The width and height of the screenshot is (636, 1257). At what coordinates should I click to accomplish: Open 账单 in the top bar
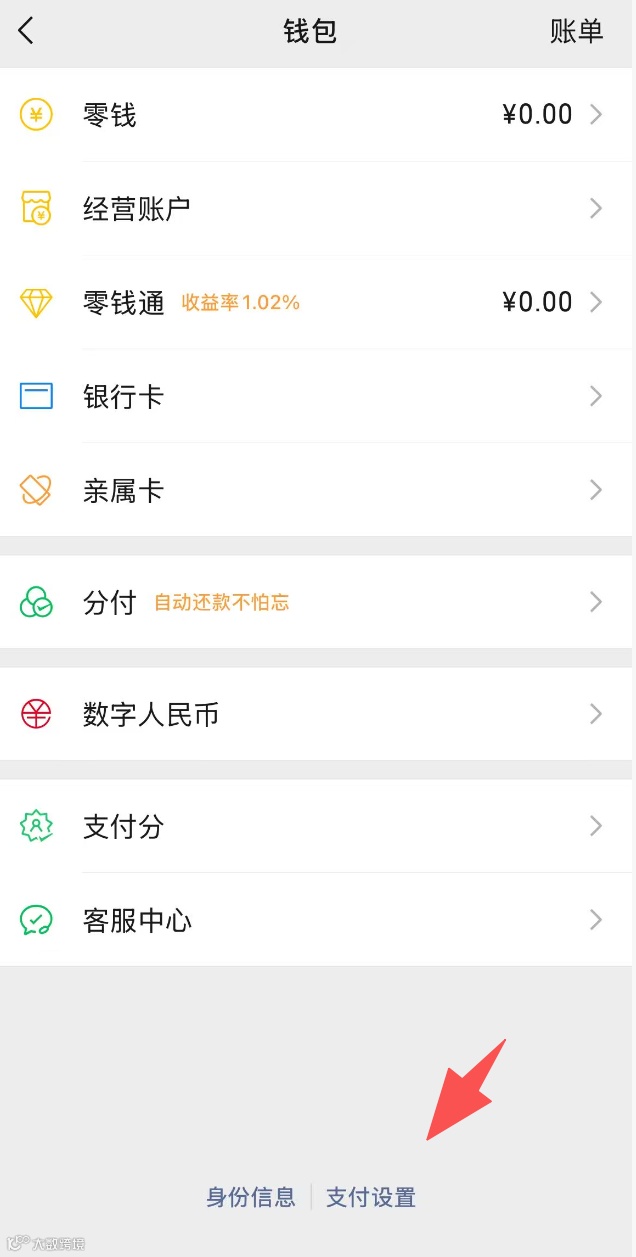pos(576,31)
